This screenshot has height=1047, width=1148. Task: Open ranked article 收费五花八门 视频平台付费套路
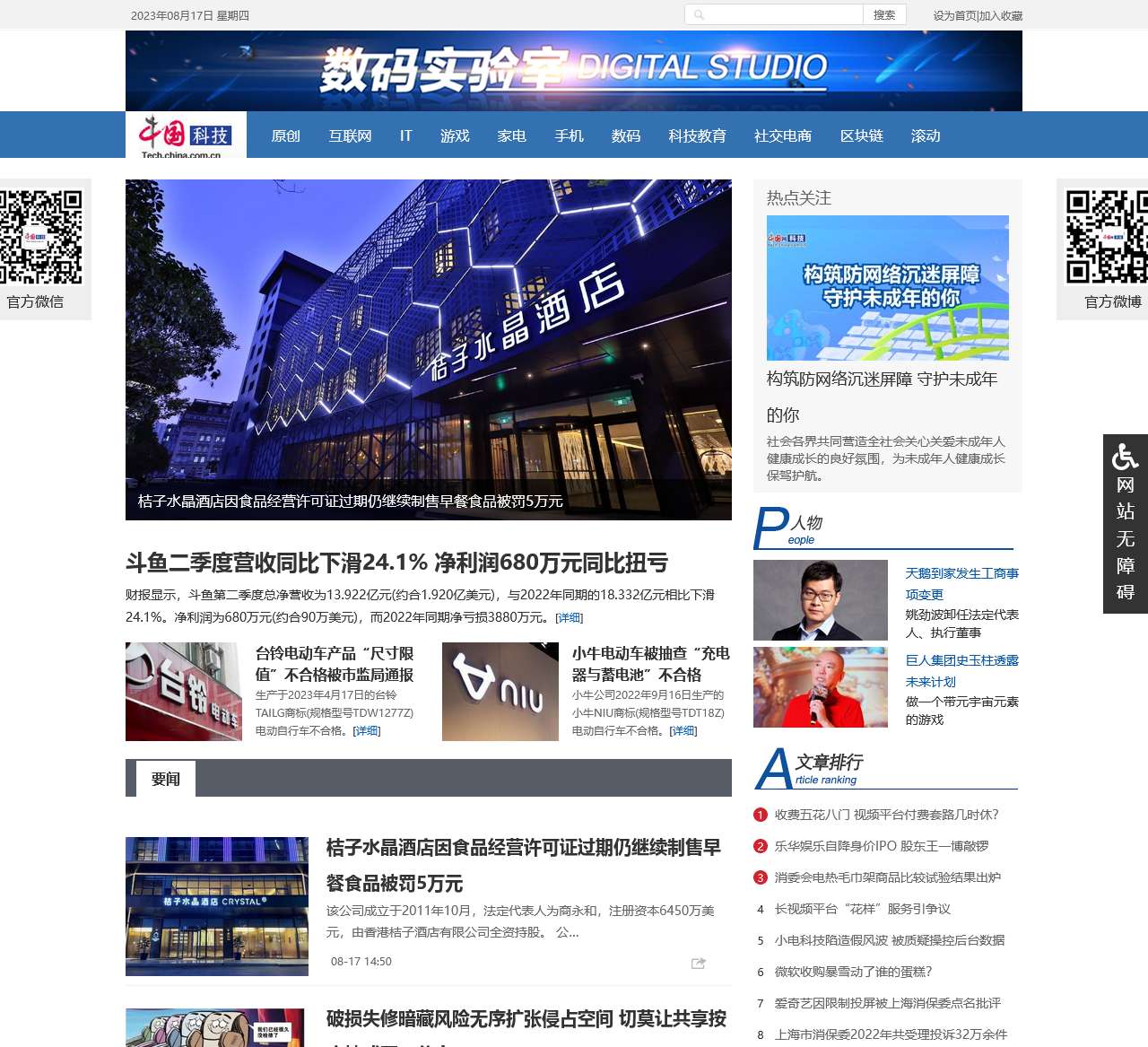[886, 815]
